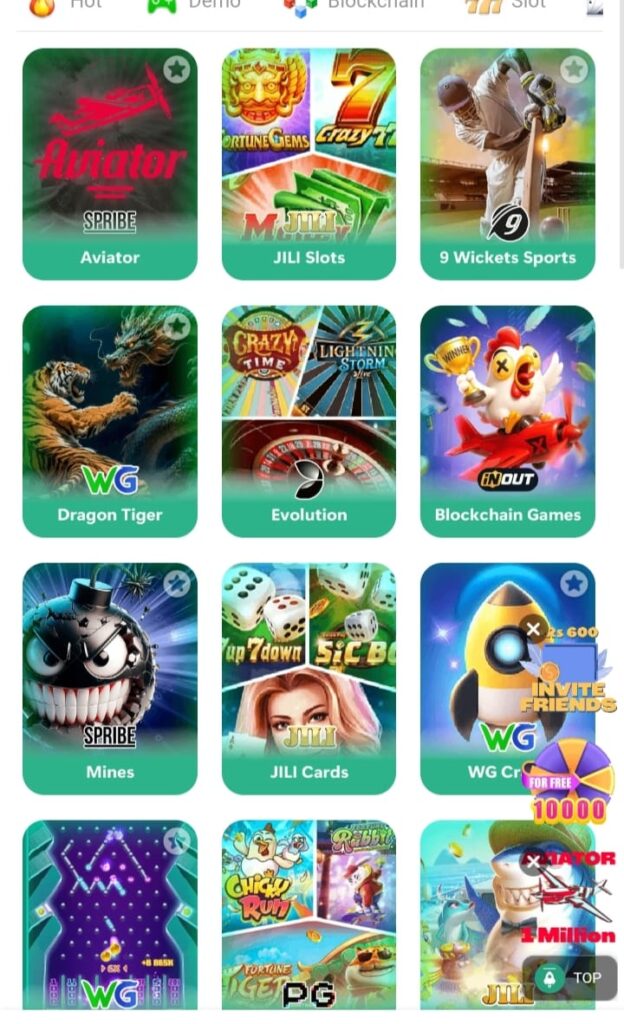The width and height of the screenshot is (624, 1024).
Task: Favorite the Aviator game with its star
Action: pyautogui.click(x=177, y=69)
